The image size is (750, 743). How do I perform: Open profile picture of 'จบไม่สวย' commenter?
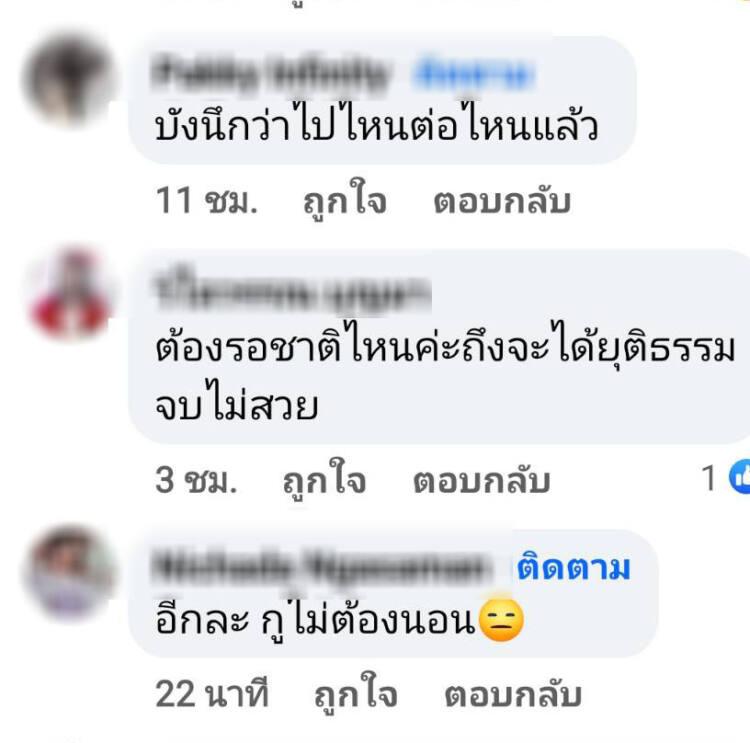pos(70,293)
